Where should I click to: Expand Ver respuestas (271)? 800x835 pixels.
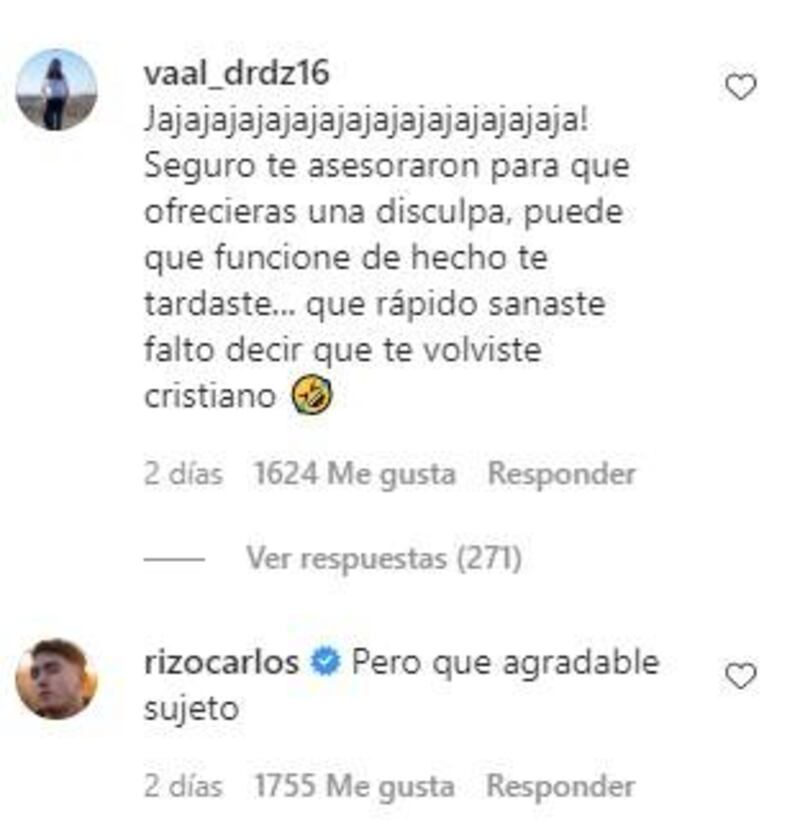(x=383, y=558)
